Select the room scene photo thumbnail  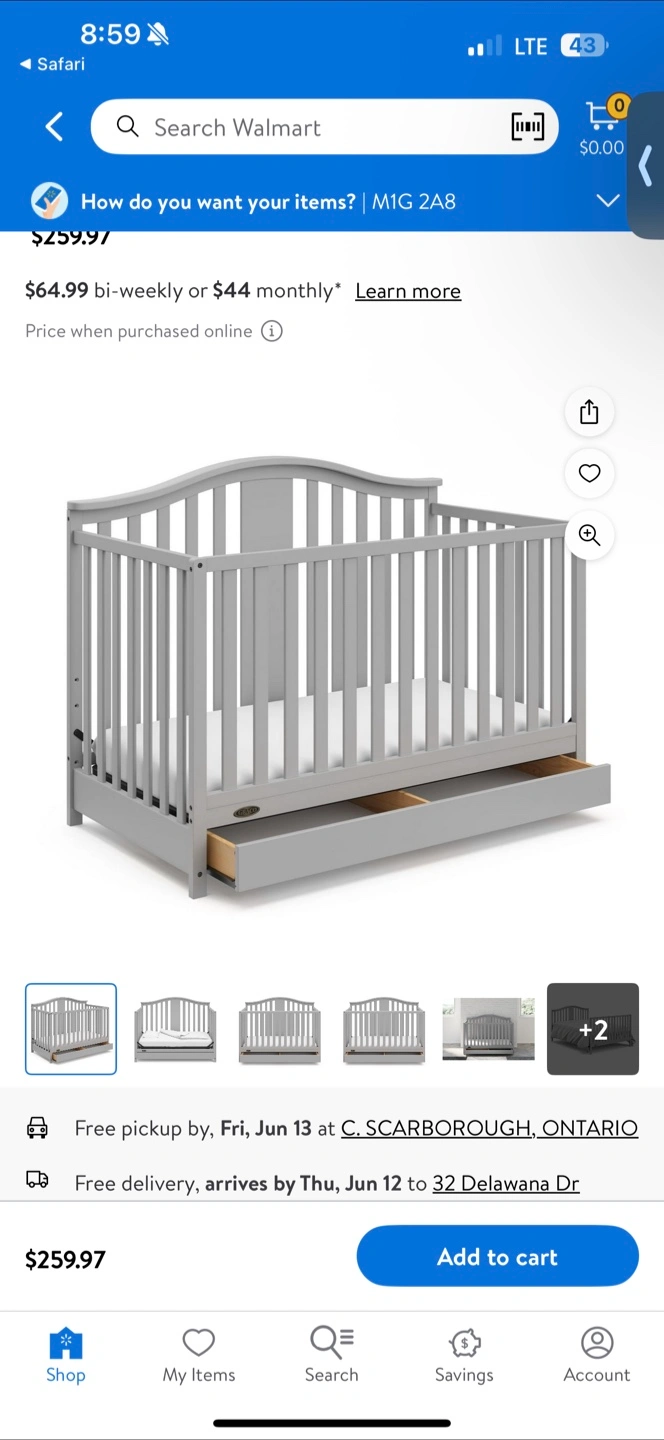pyautogui.click(x=489, y=1029)
